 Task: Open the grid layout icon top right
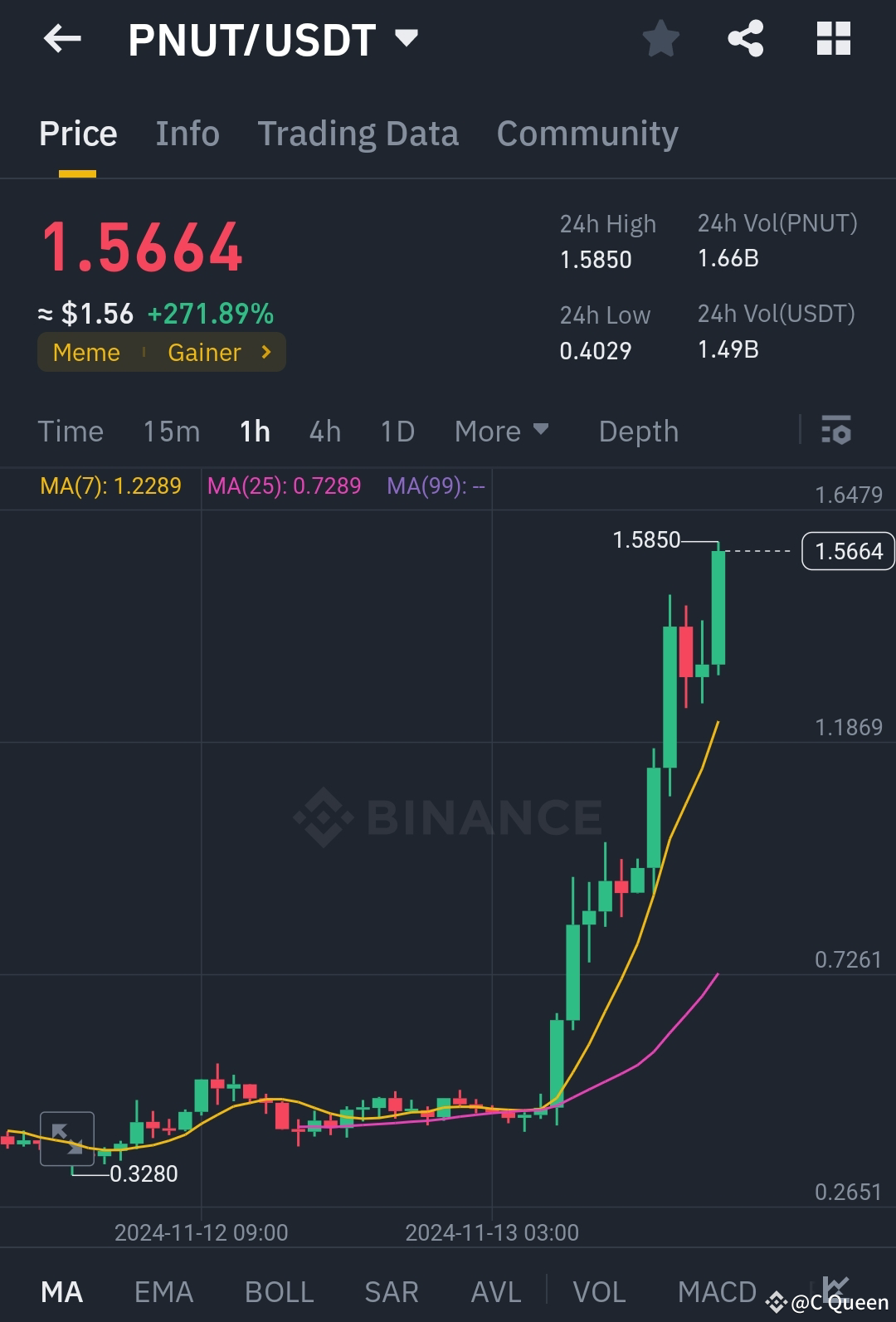[832, 37]
